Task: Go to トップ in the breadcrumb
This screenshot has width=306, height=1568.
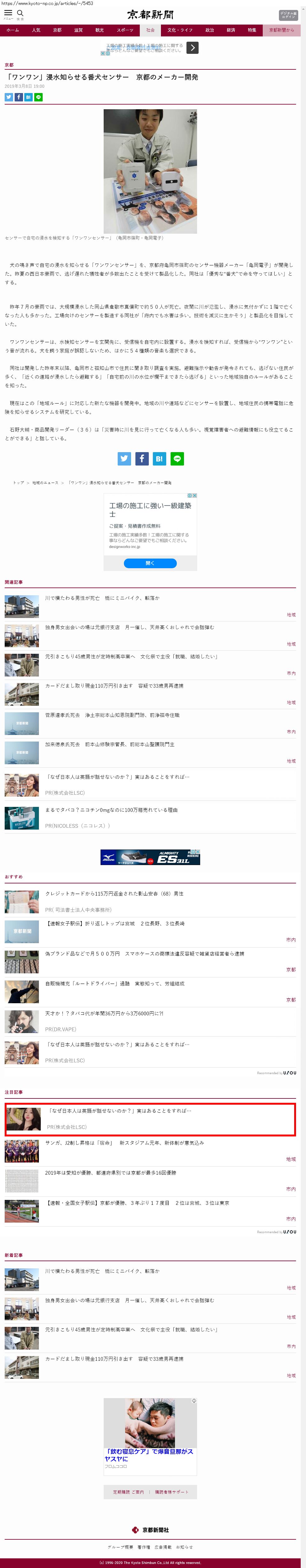Action: pos(18,483)
